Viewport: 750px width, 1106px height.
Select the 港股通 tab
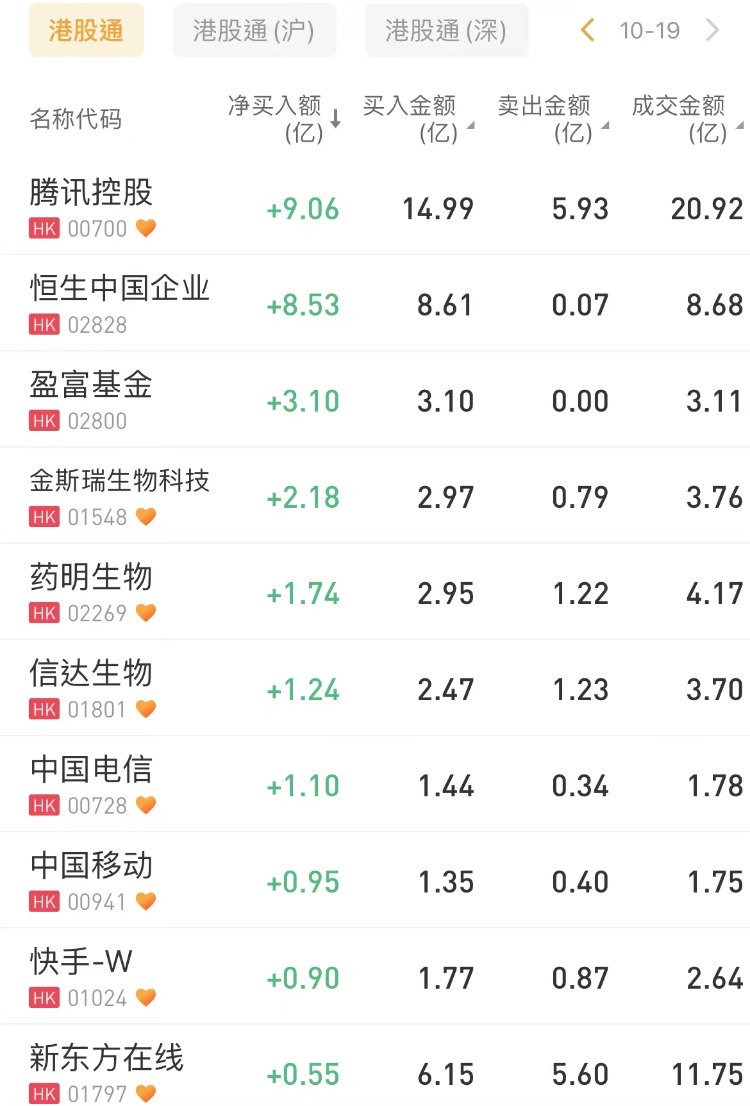pyautogui.click(x=85, y=31)
